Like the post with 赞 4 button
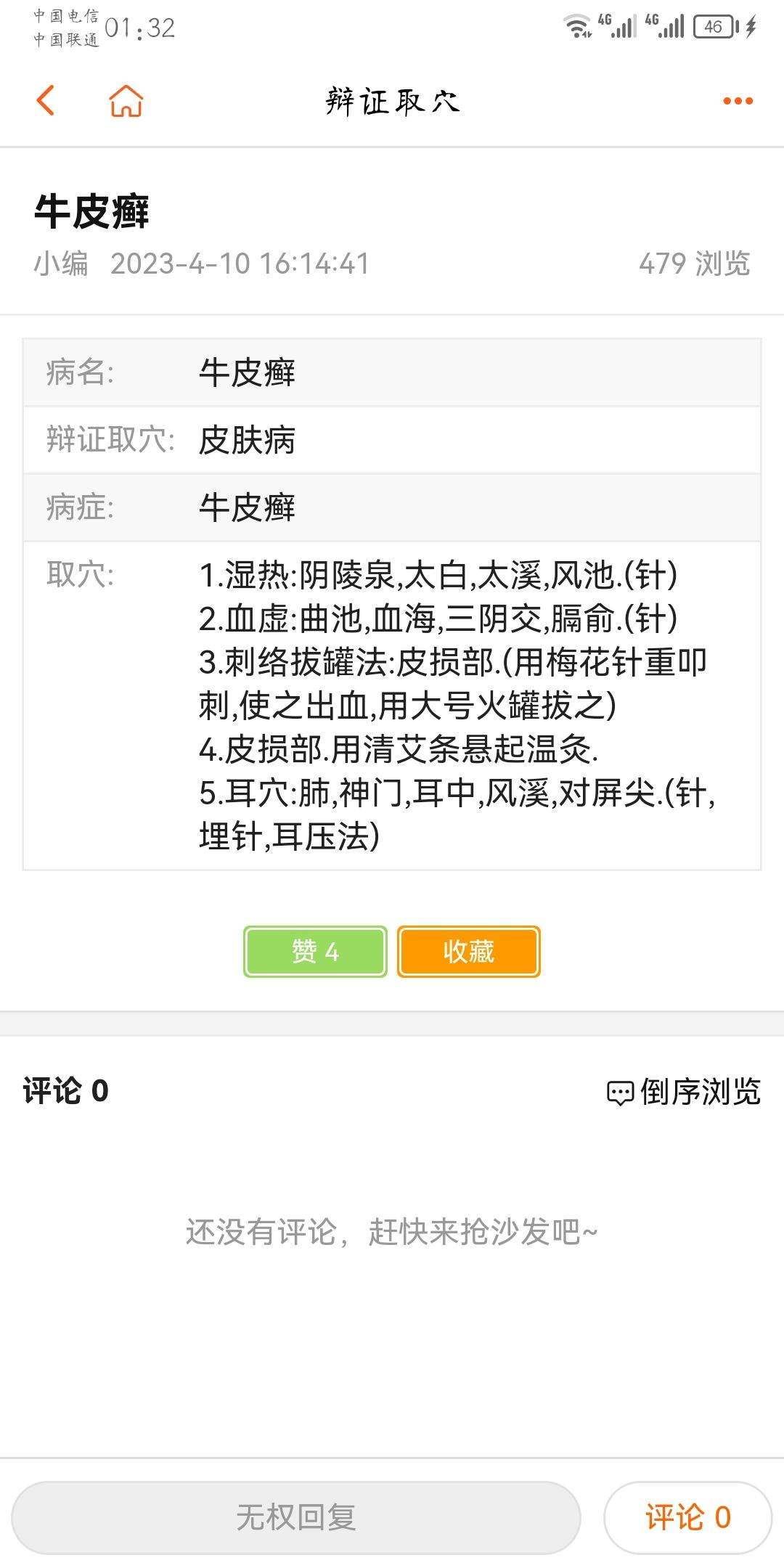This screenshot has width=784, height=1568. tap(315, 952)
